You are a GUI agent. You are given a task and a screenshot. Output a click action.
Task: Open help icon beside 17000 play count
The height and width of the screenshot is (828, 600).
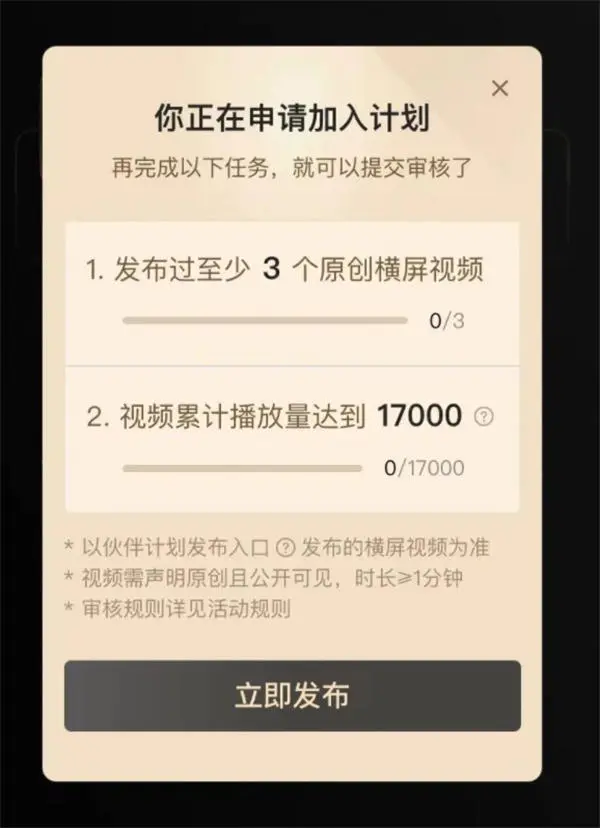coord(484,417)
